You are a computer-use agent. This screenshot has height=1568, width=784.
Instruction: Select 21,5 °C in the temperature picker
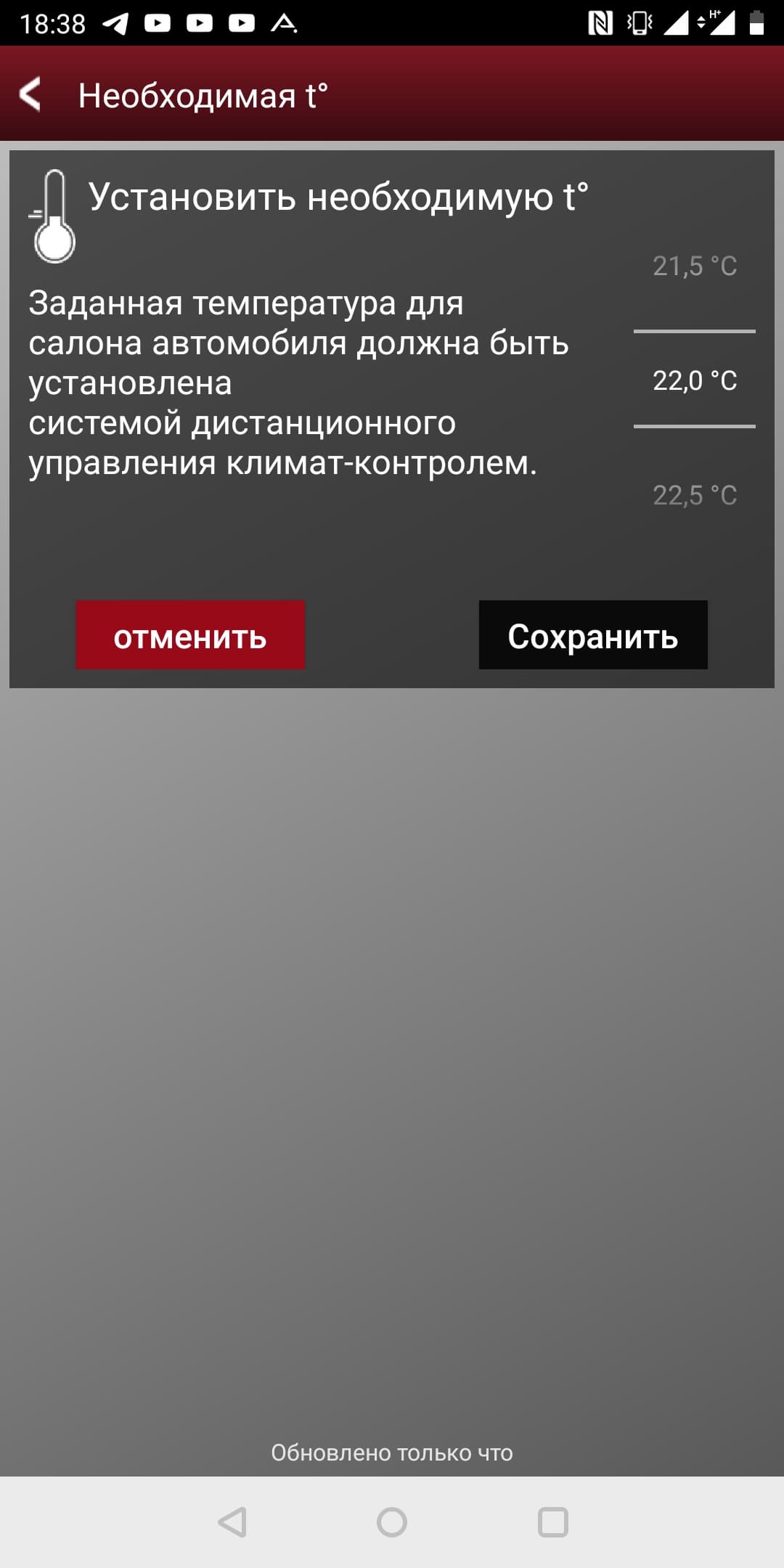(x=694, y=266)
